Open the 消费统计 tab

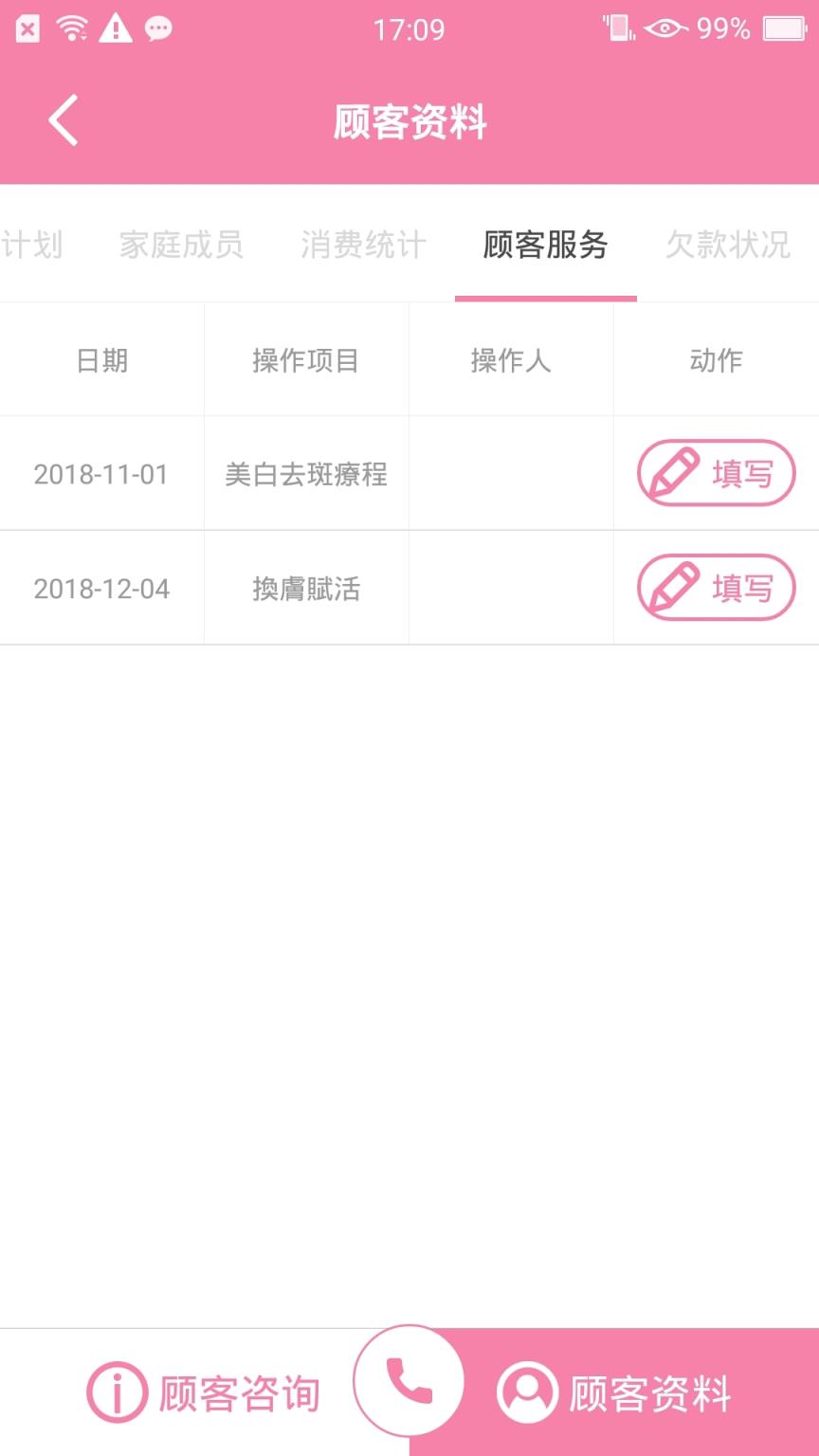point(362,245)
